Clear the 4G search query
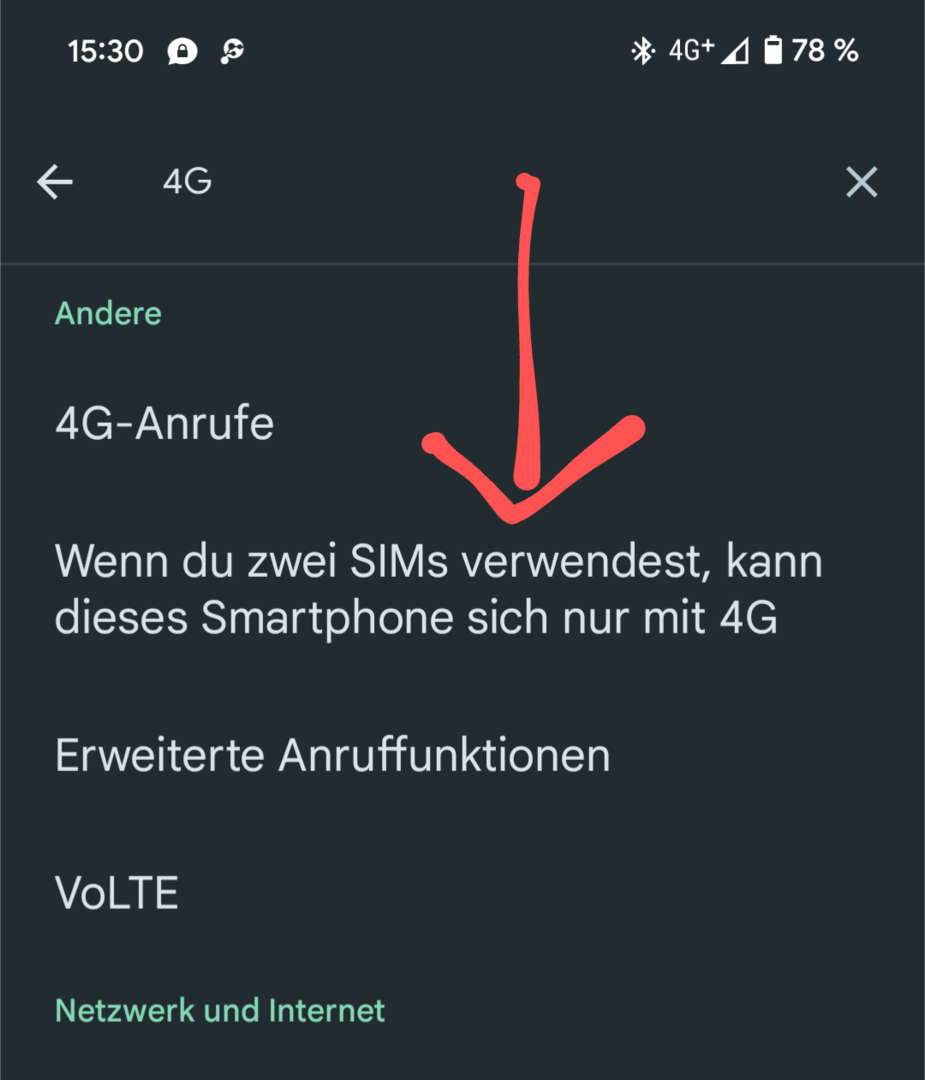This screenshot has width=925, height=1080. (861, 182)
